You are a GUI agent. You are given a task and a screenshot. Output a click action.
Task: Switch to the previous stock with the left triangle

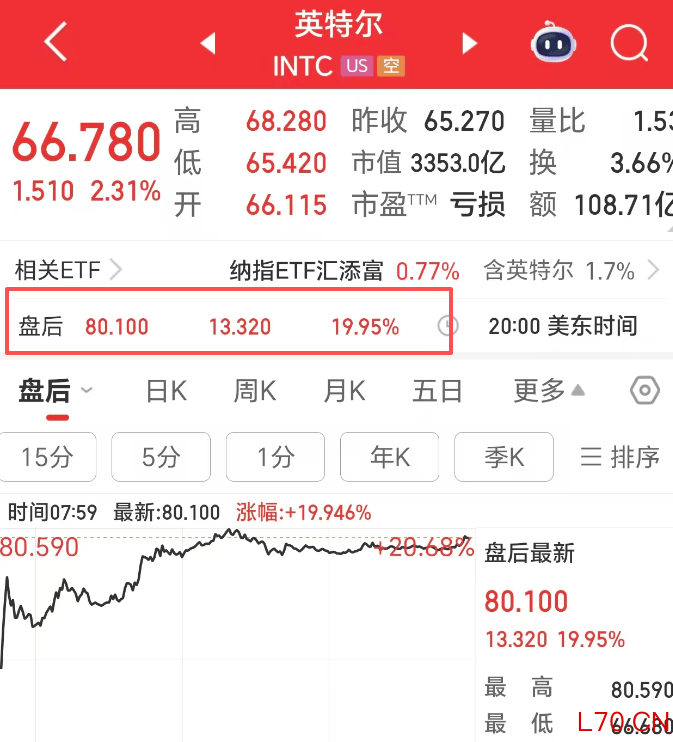point(208,43)
